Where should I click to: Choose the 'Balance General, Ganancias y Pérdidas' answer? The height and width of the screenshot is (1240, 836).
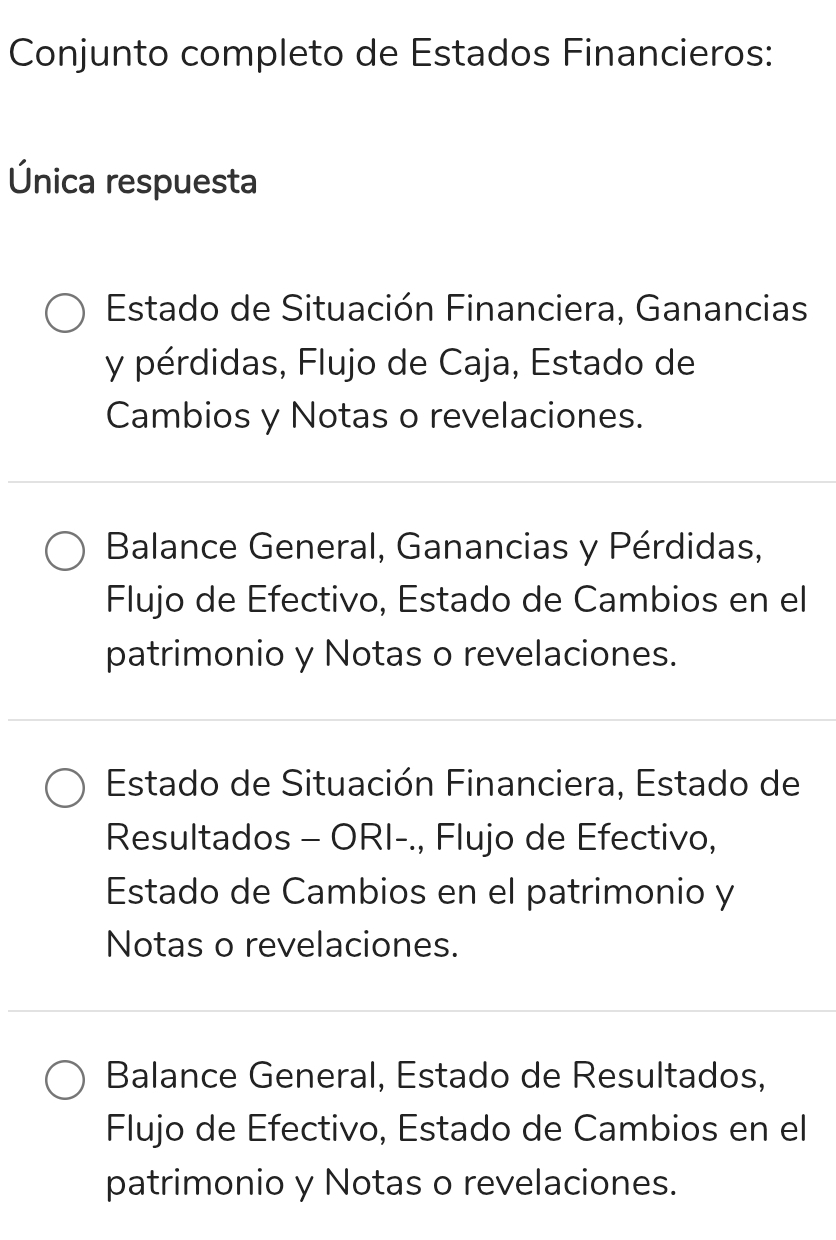click(x=66, y=551)
